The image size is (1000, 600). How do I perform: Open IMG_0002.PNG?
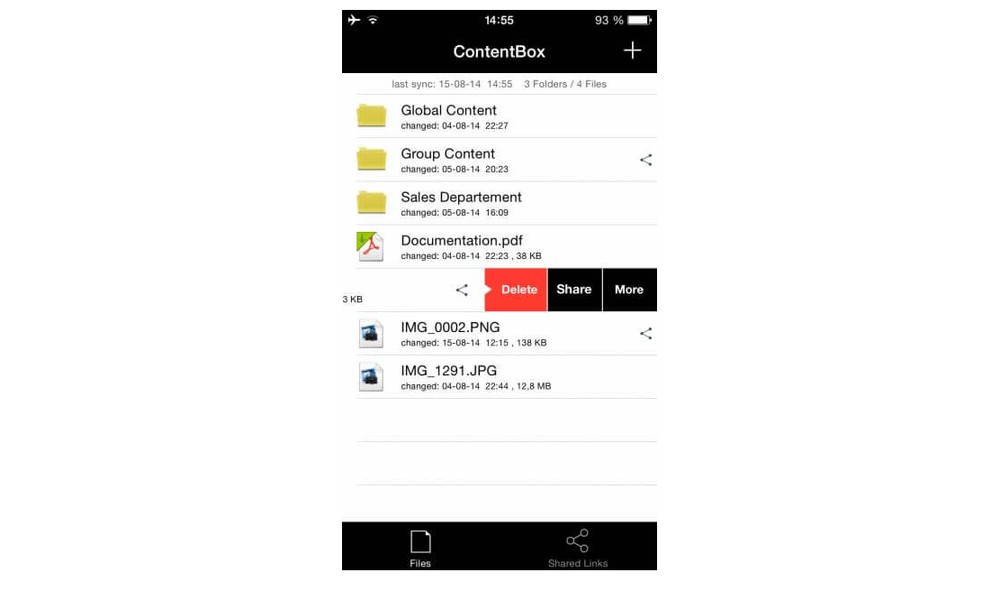click(450, 333)
